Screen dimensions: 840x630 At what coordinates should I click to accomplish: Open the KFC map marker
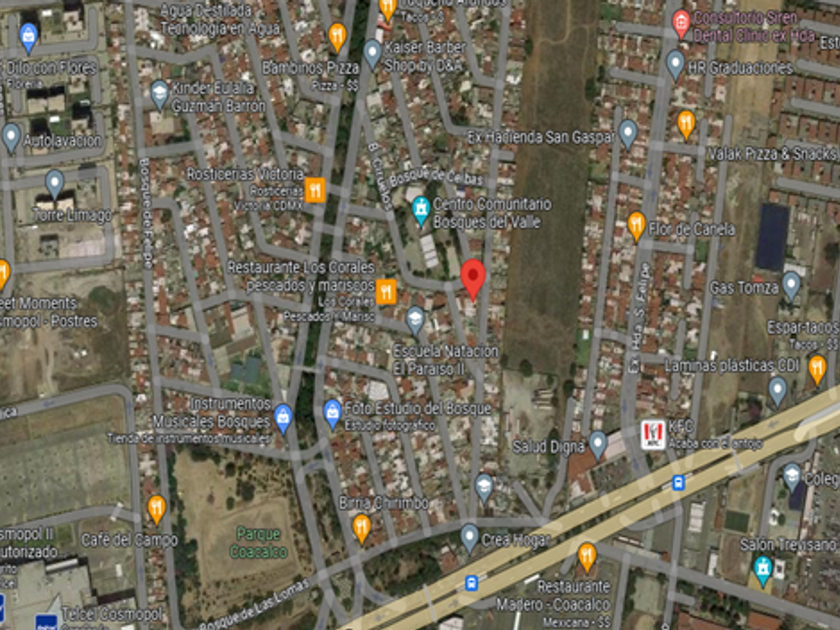click(654, 434)
